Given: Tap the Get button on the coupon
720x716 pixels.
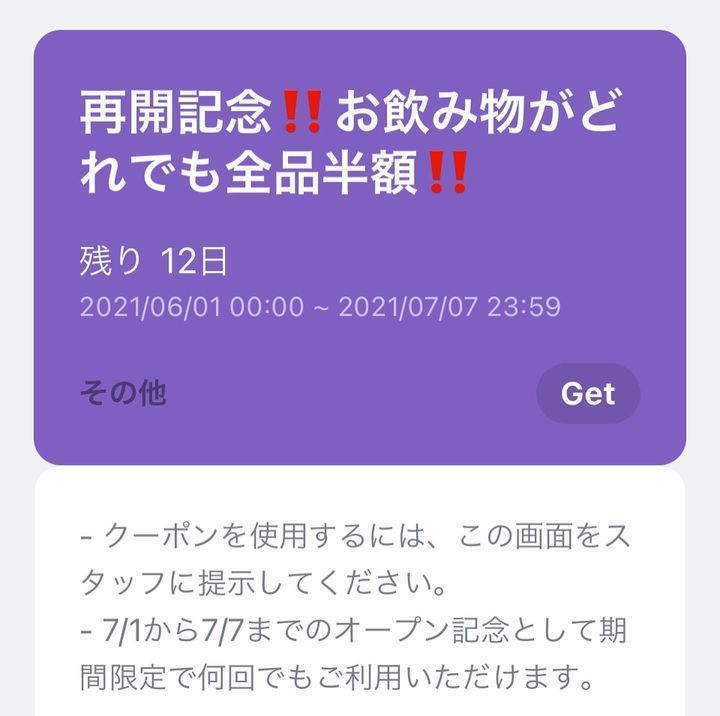Looking at the screenshot, I should (588, 394).
